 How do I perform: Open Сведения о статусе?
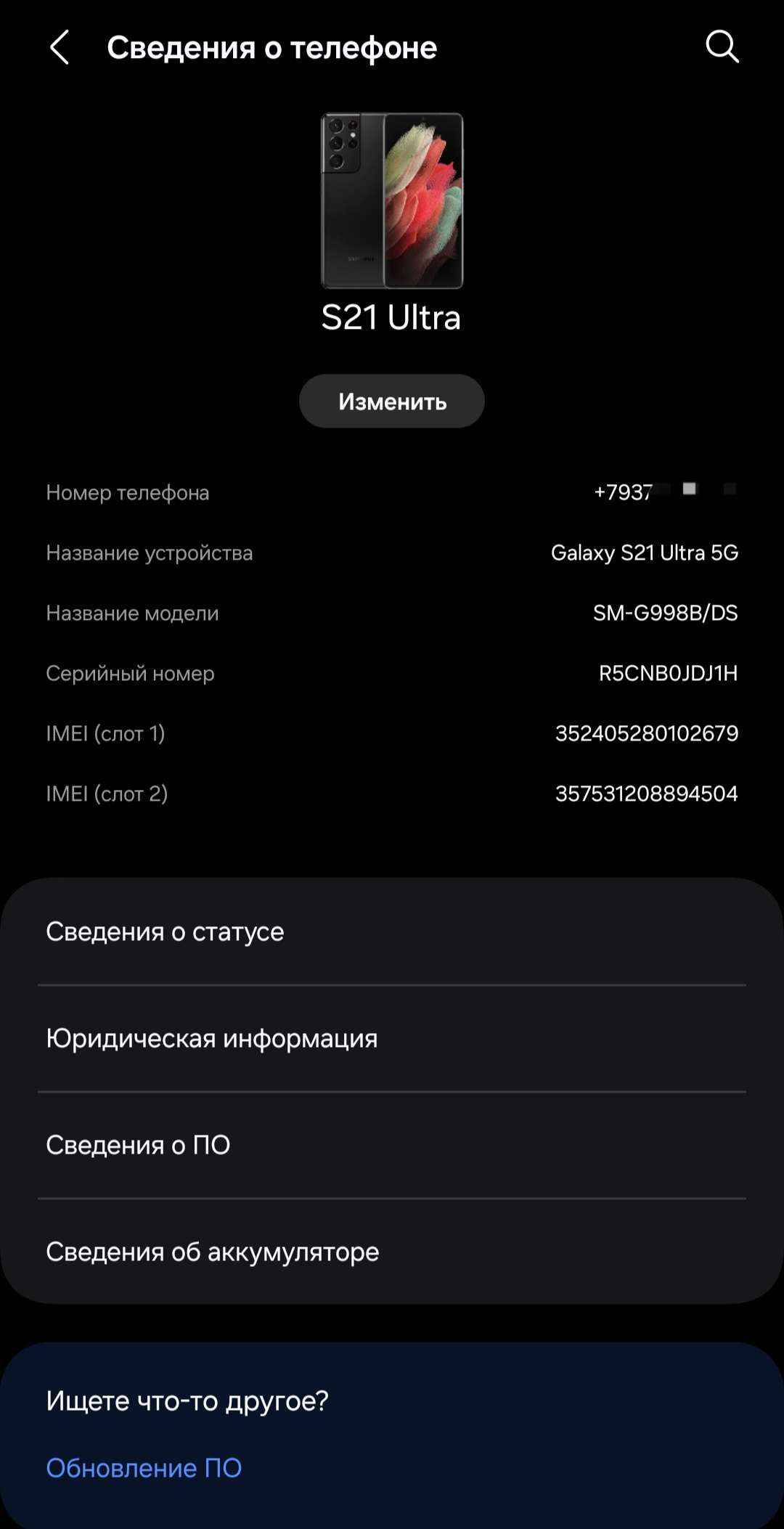click(392, 931)
